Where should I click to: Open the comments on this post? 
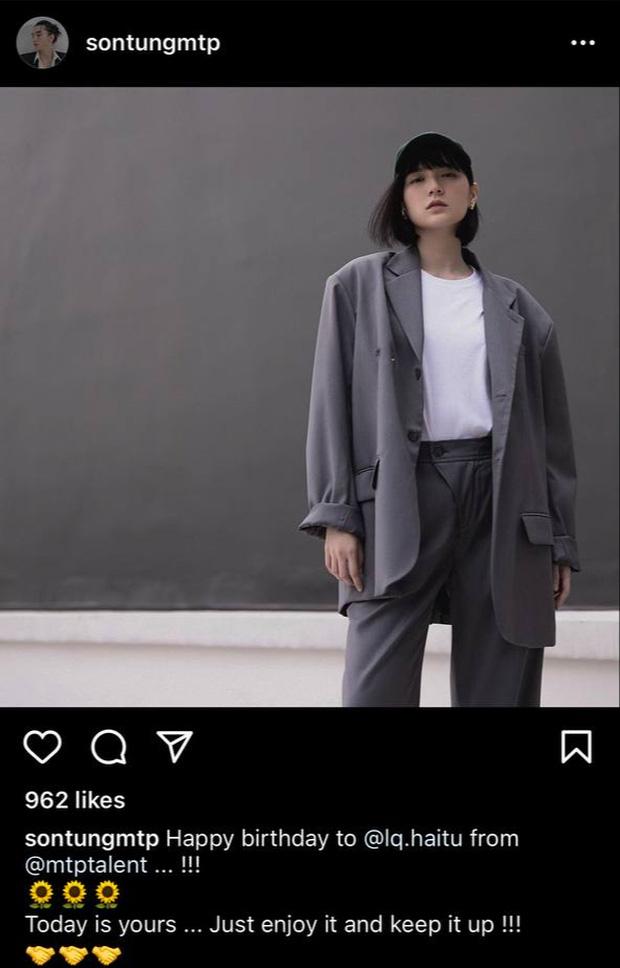pos(108,746)
